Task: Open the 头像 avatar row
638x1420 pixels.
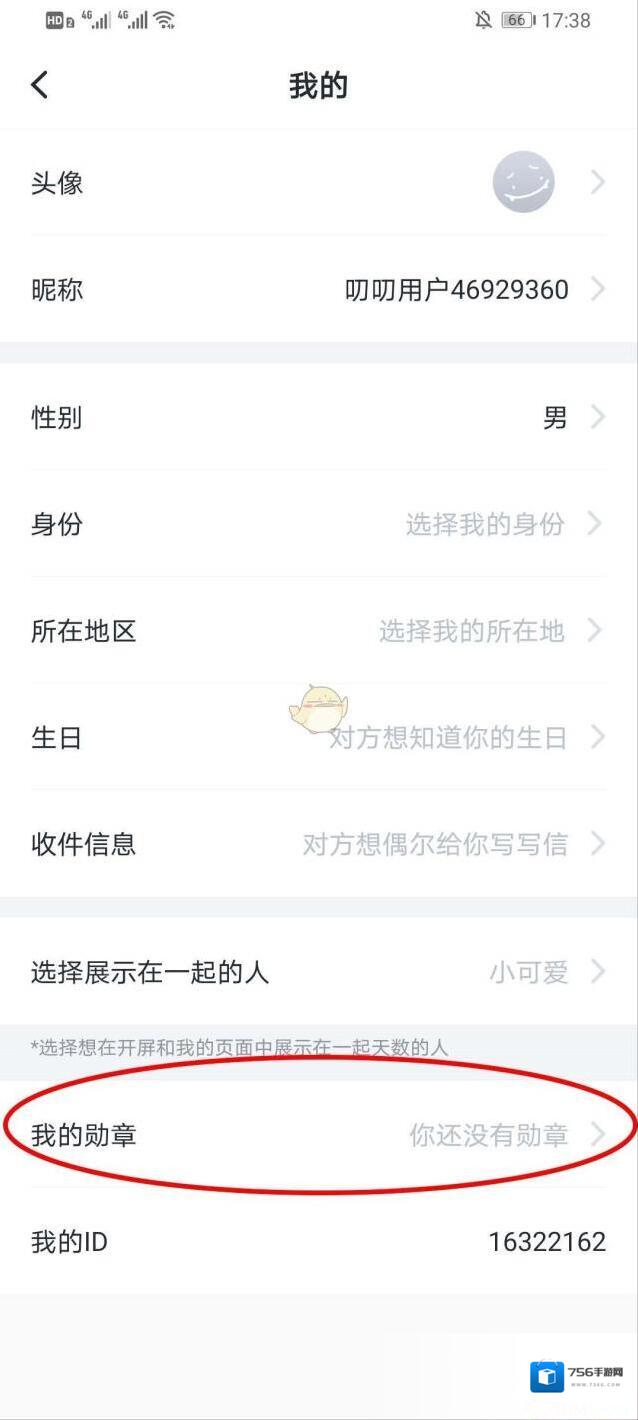Action: 318,183
